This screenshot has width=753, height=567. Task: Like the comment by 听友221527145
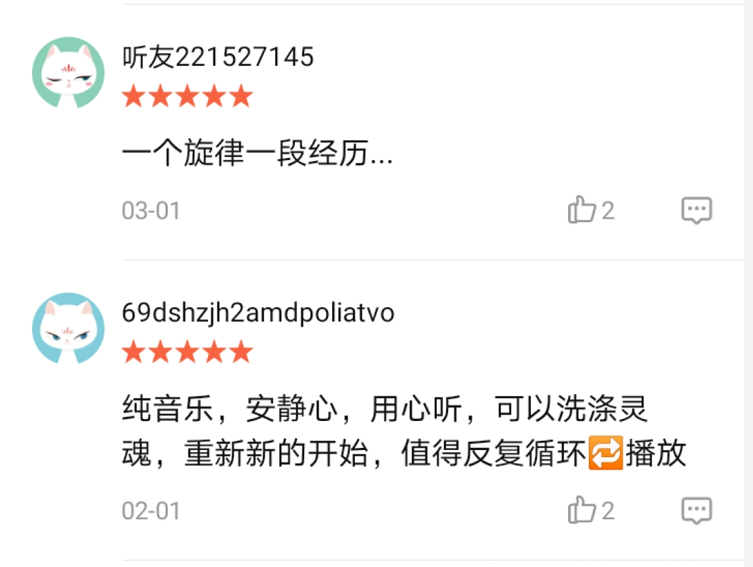tap(582, 210)
